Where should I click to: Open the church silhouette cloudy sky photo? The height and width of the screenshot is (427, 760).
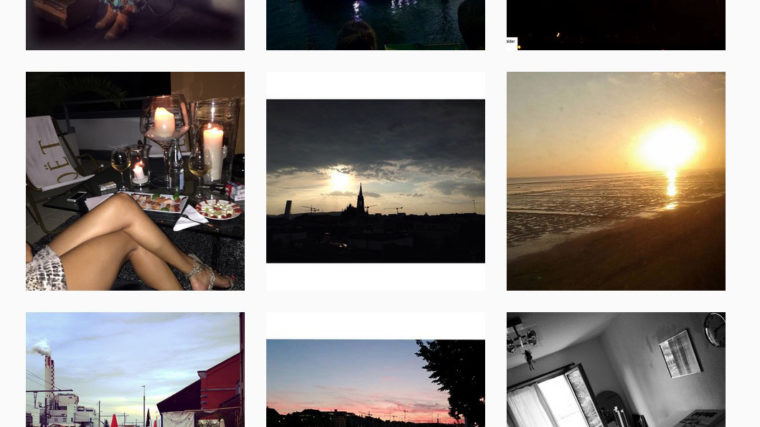pos(375,181)
